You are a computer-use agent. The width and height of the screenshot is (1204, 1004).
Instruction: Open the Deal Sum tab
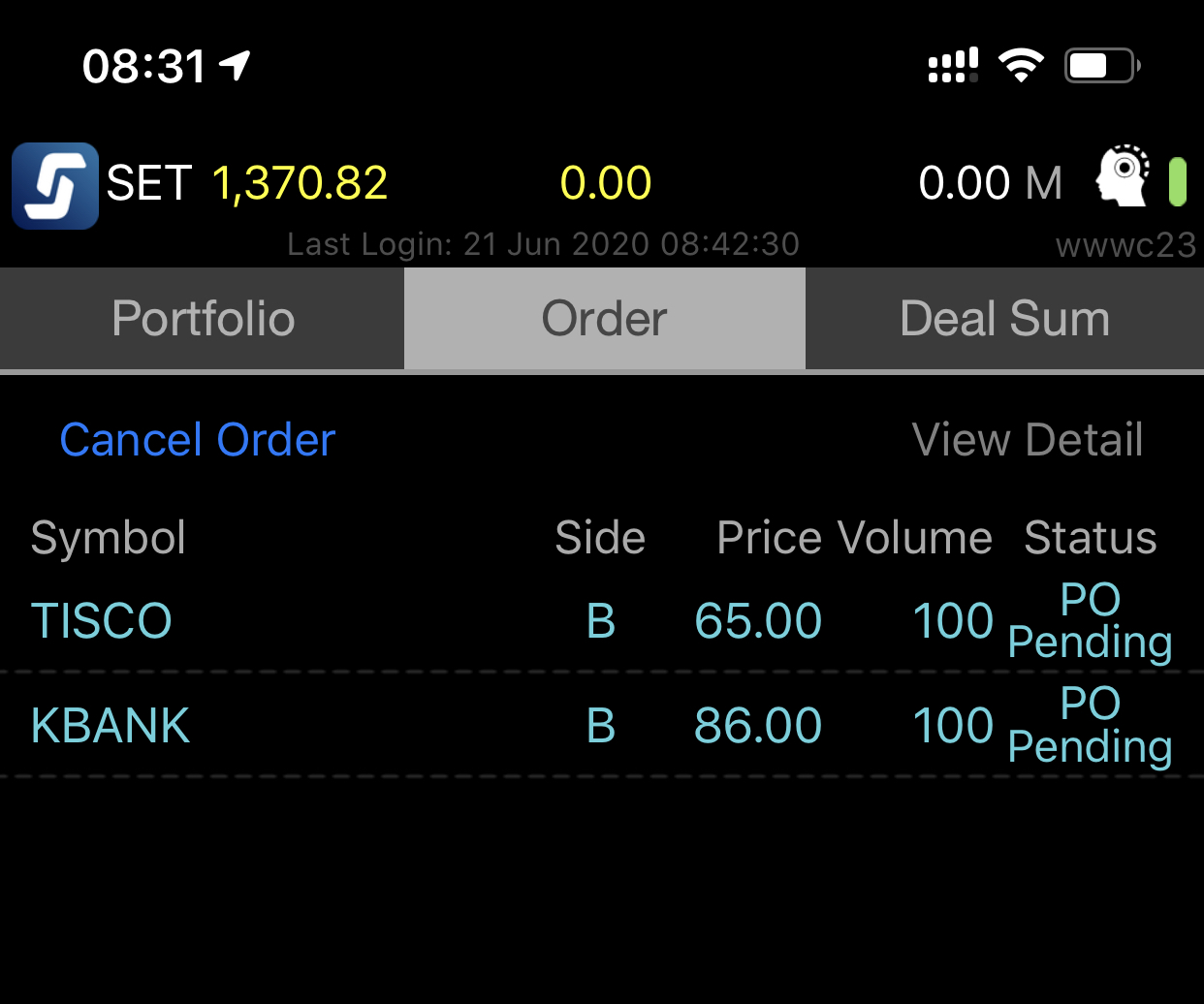point(1004,319)
